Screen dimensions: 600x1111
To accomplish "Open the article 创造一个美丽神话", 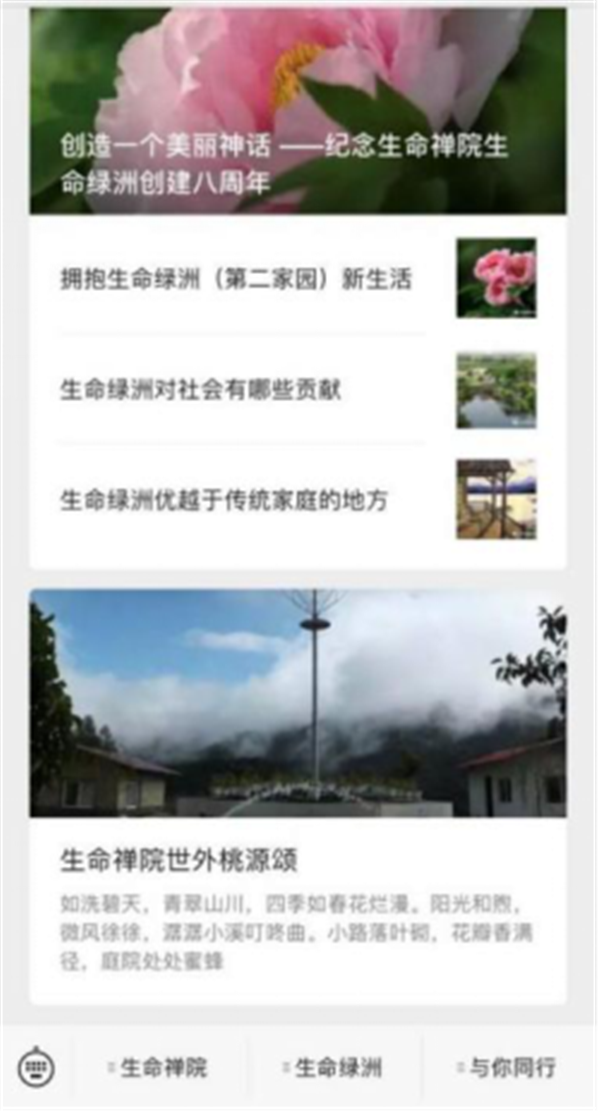I will 297,112.
